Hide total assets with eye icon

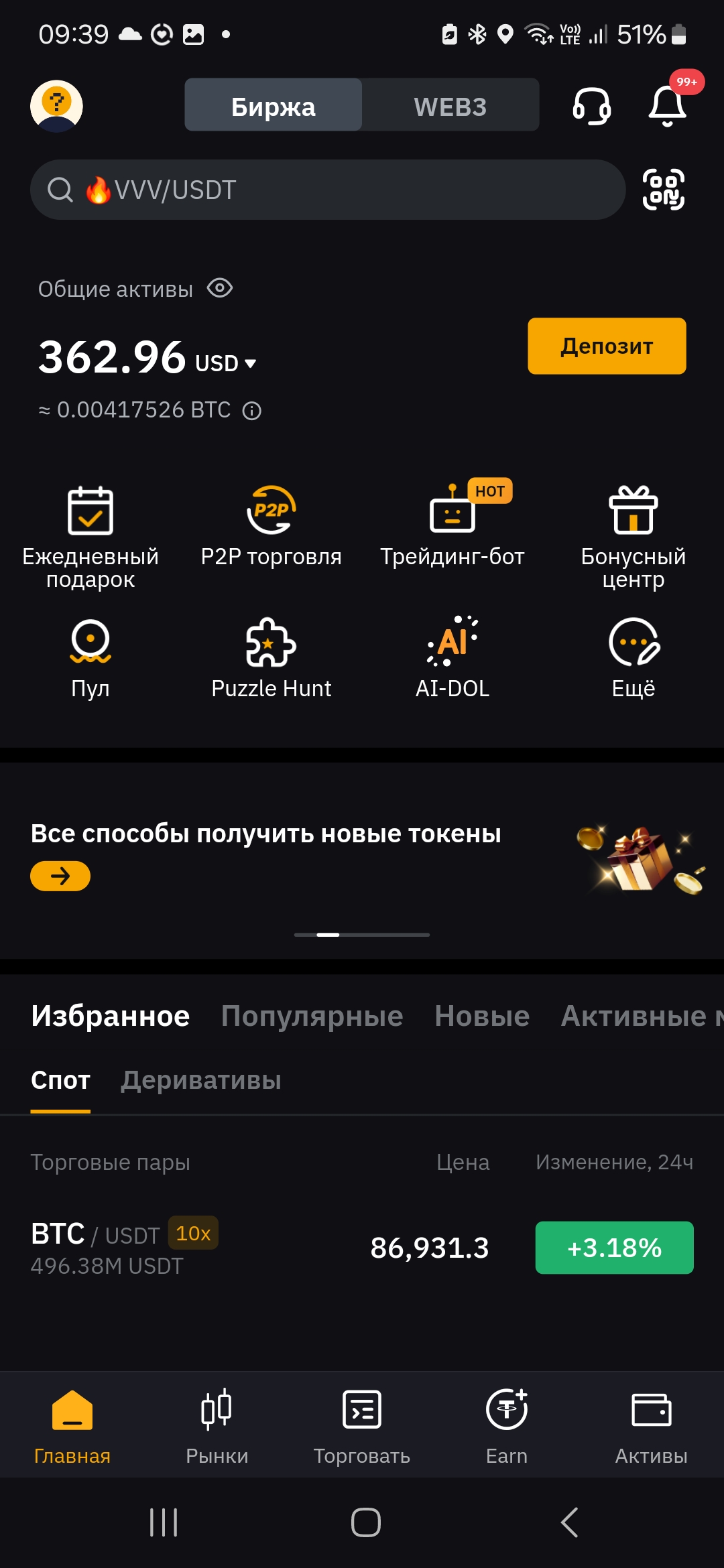click(x=220, y=288)
